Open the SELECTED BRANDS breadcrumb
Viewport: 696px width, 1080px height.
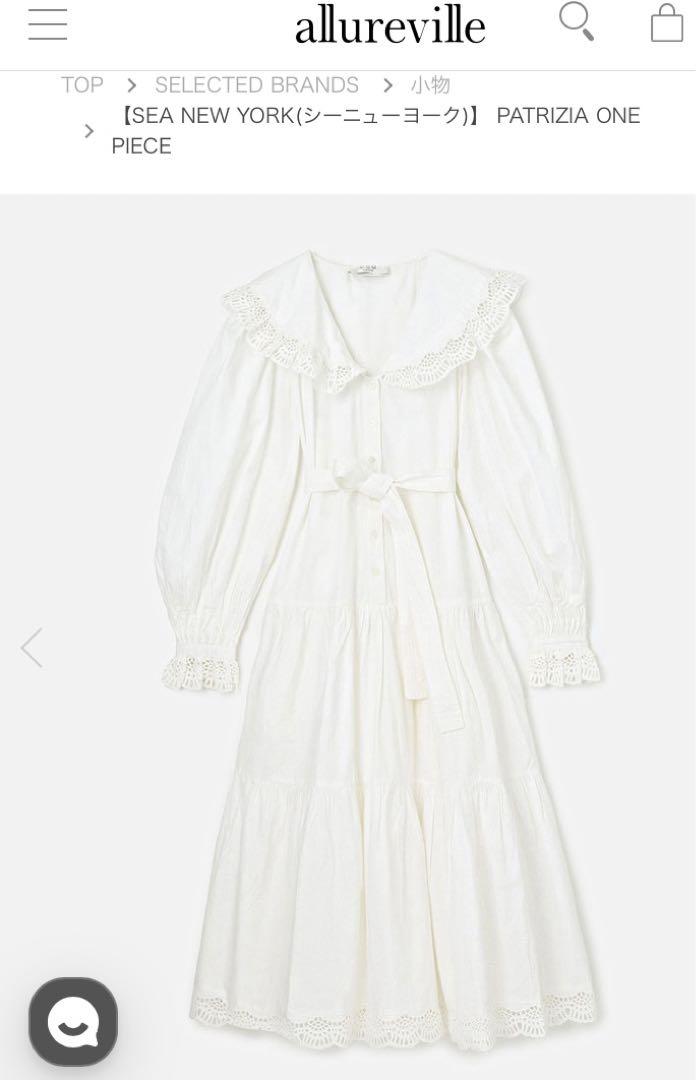click(x=256, y=85)
